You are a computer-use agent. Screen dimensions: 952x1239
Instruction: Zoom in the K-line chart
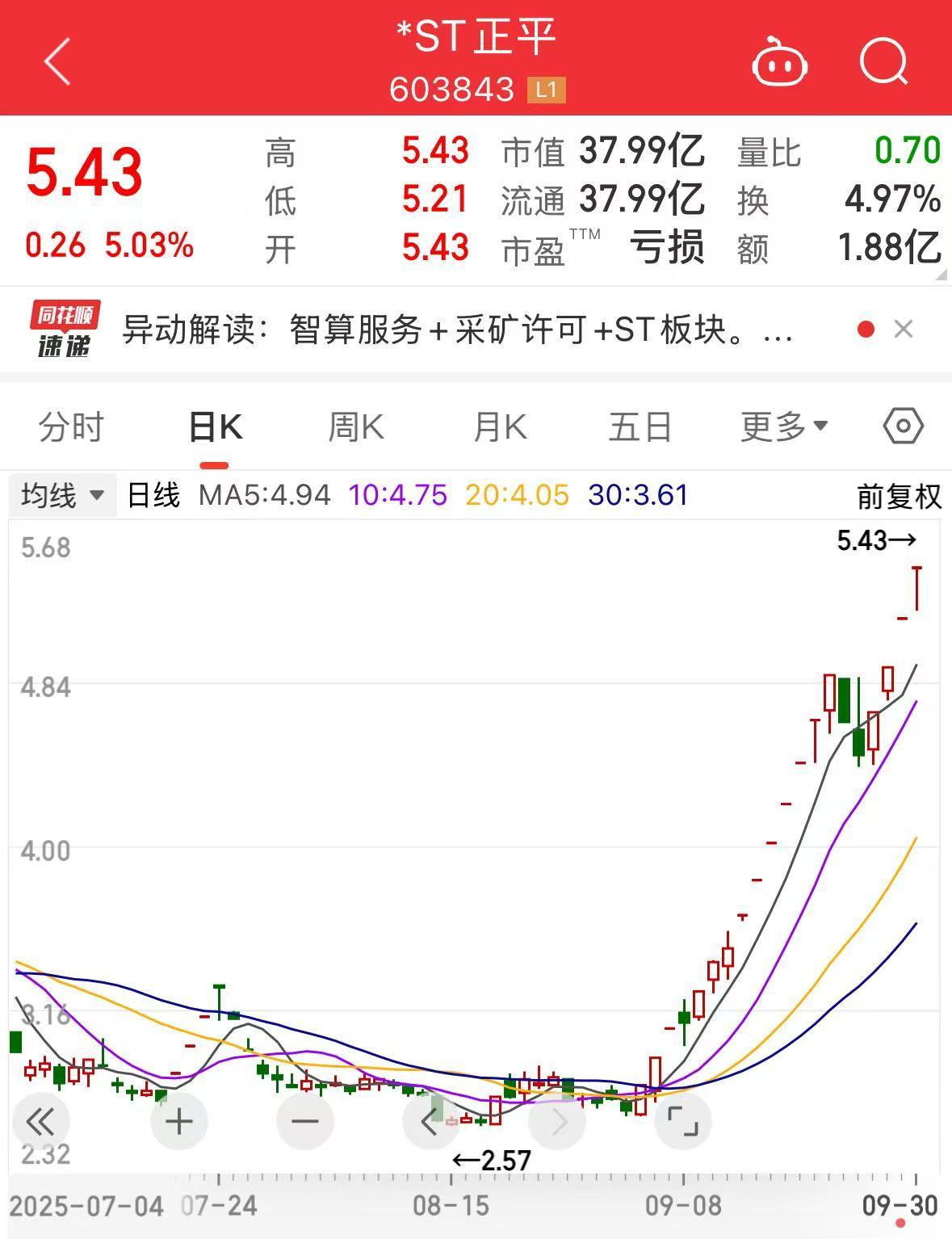tap(179, 1121)
